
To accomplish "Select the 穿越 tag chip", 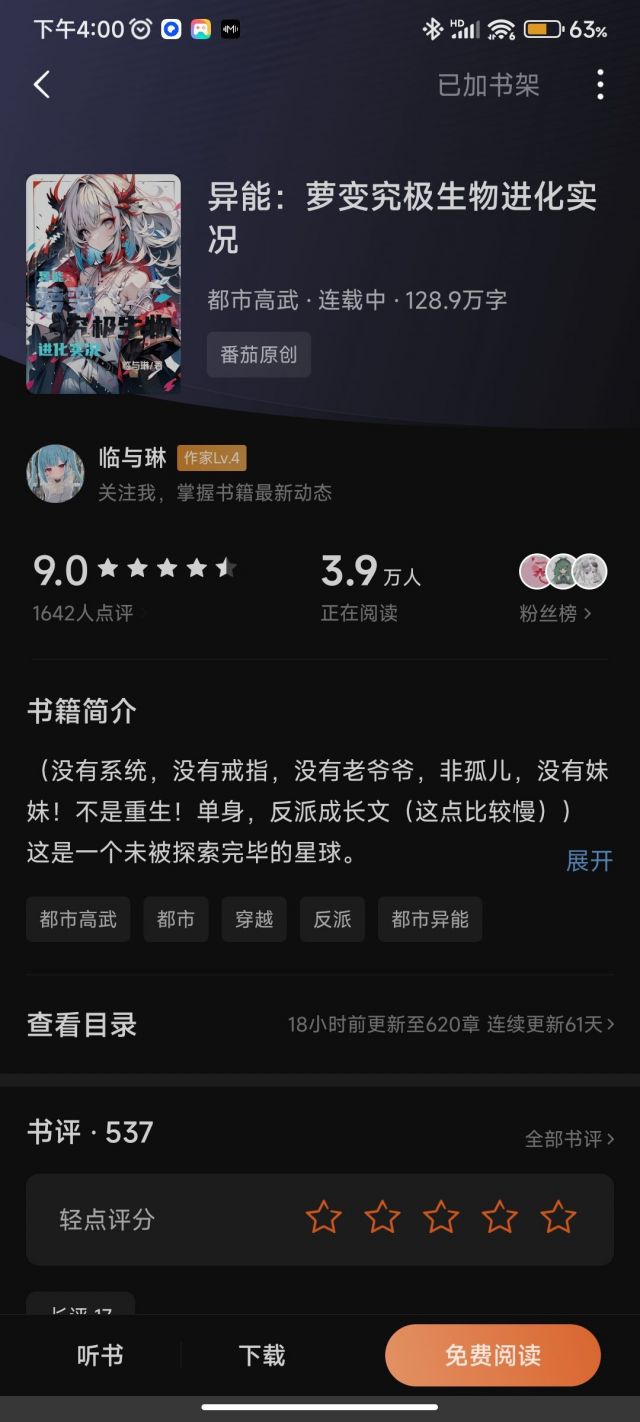I will click(254, 919).
